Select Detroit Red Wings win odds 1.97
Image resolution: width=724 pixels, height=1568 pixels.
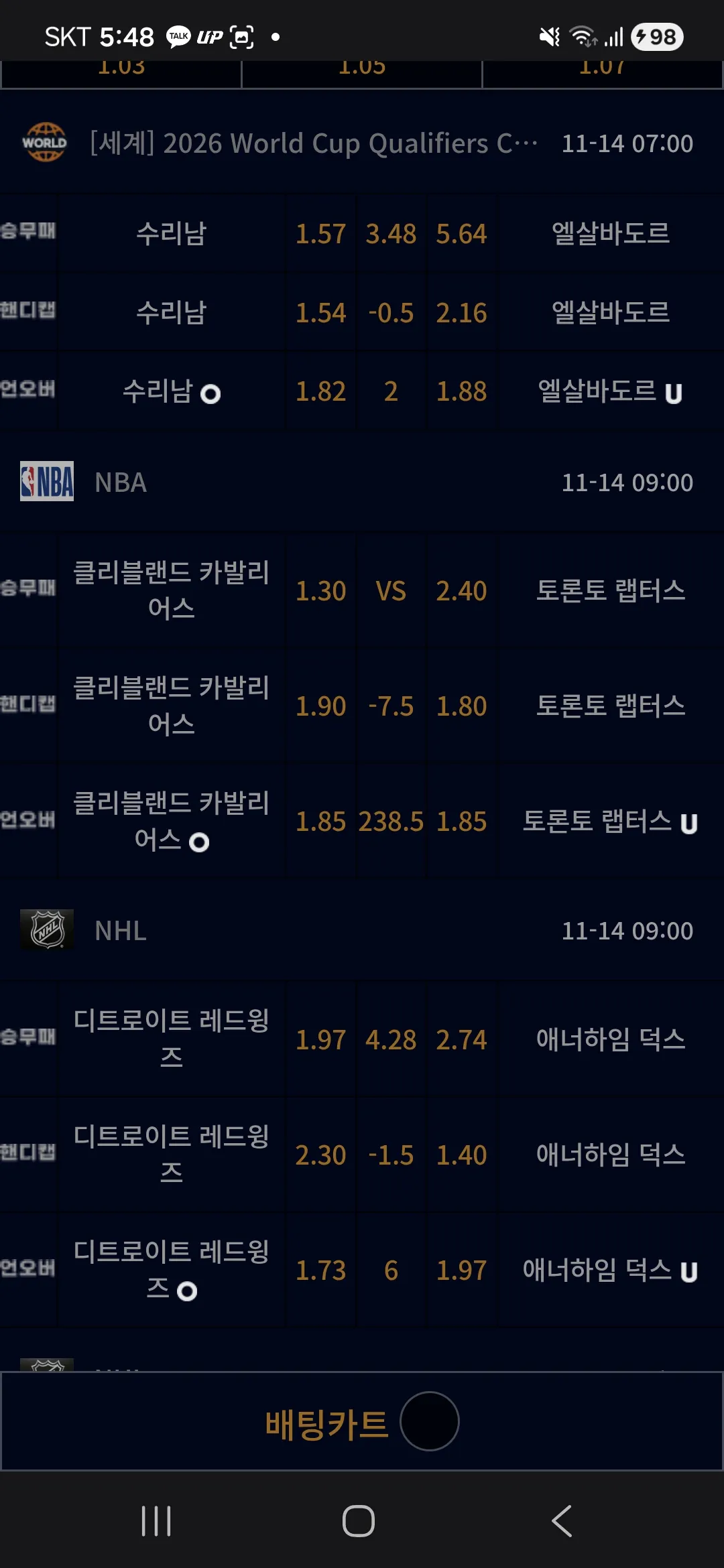coord(320,1040)
